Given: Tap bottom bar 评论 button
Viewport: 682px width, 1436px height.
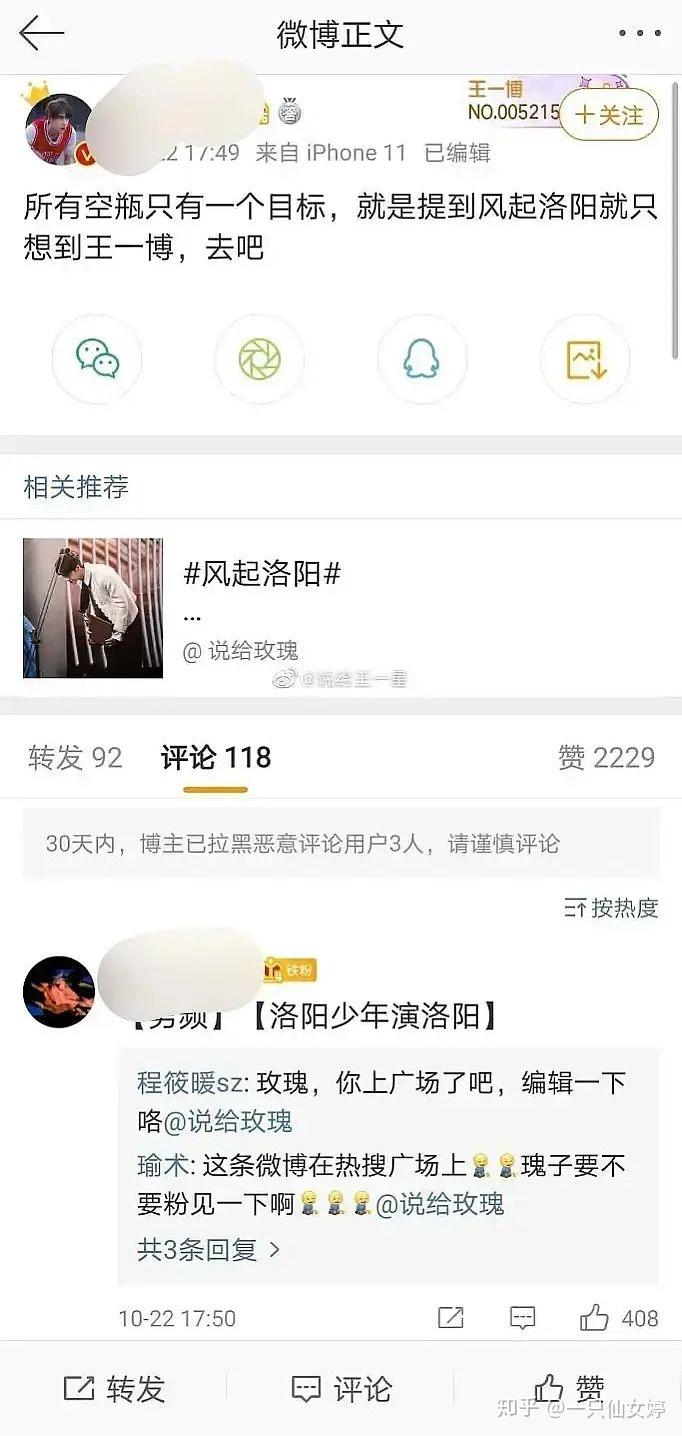Looking at the screenshot, I should (341, 1389).
